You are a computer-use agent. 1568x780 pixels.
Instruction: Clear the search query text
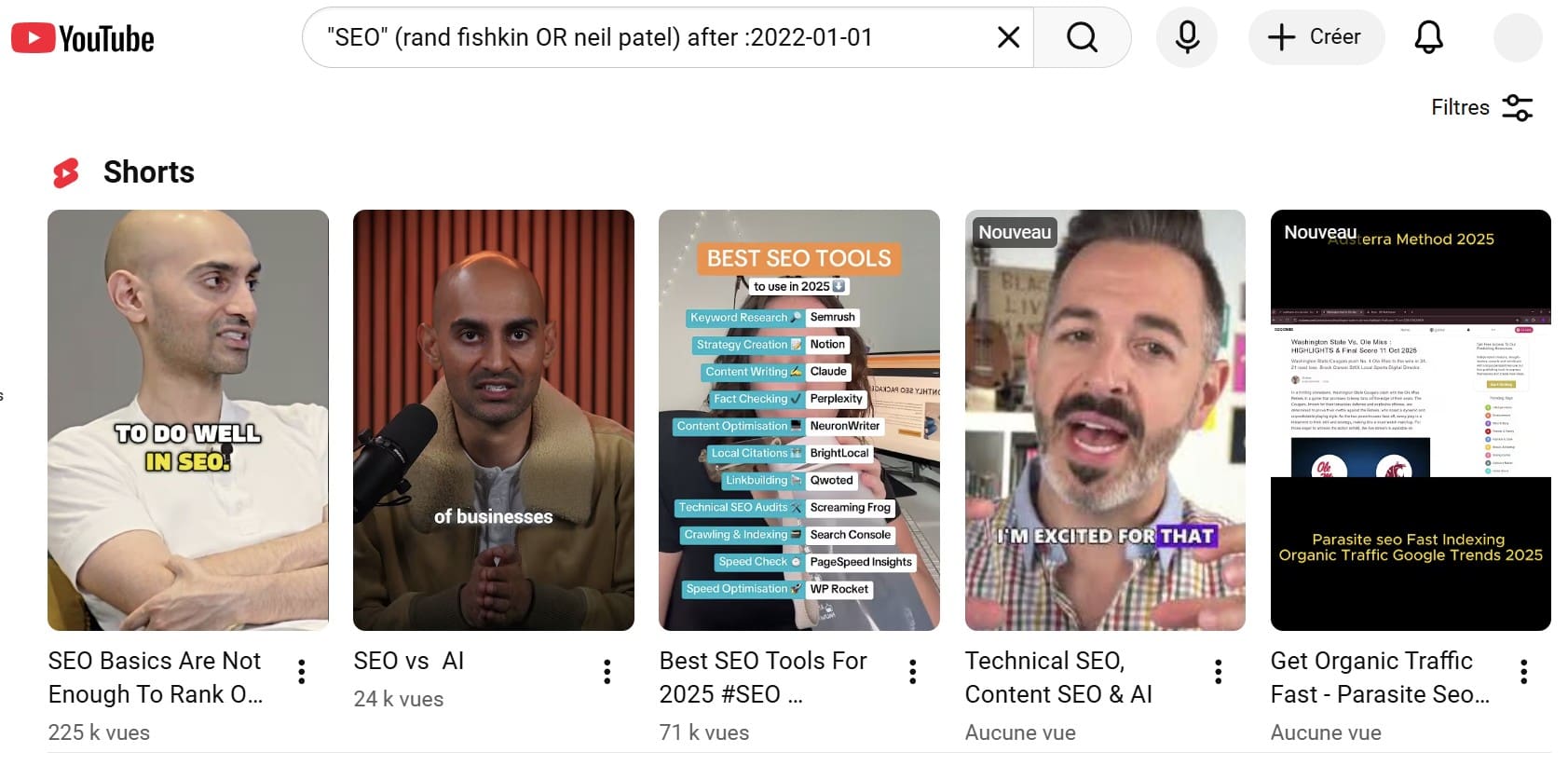pyautogui.click(x=1008, y=37)
